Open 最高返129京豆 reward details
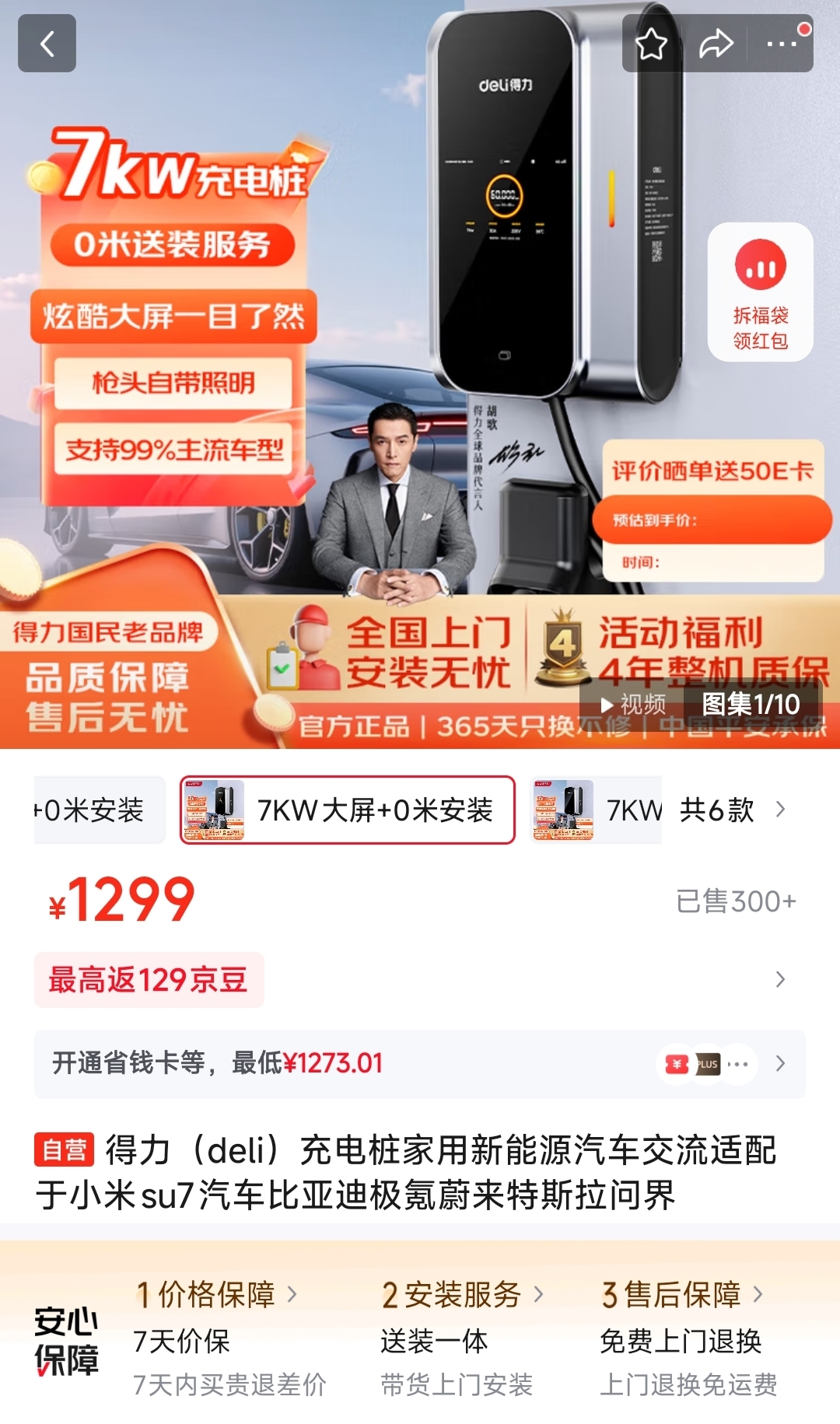Viewport: 840px width, 1424px height. [149, 980]
